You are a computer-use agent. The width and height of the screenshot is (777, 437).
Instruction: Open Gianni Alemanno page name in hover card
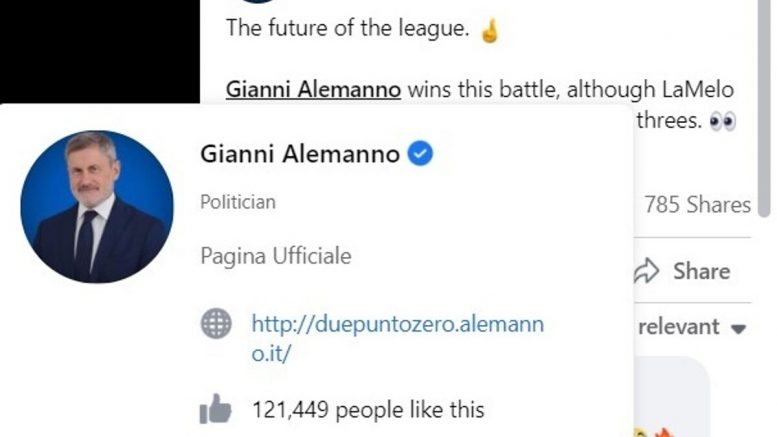(x=300, y=154)
